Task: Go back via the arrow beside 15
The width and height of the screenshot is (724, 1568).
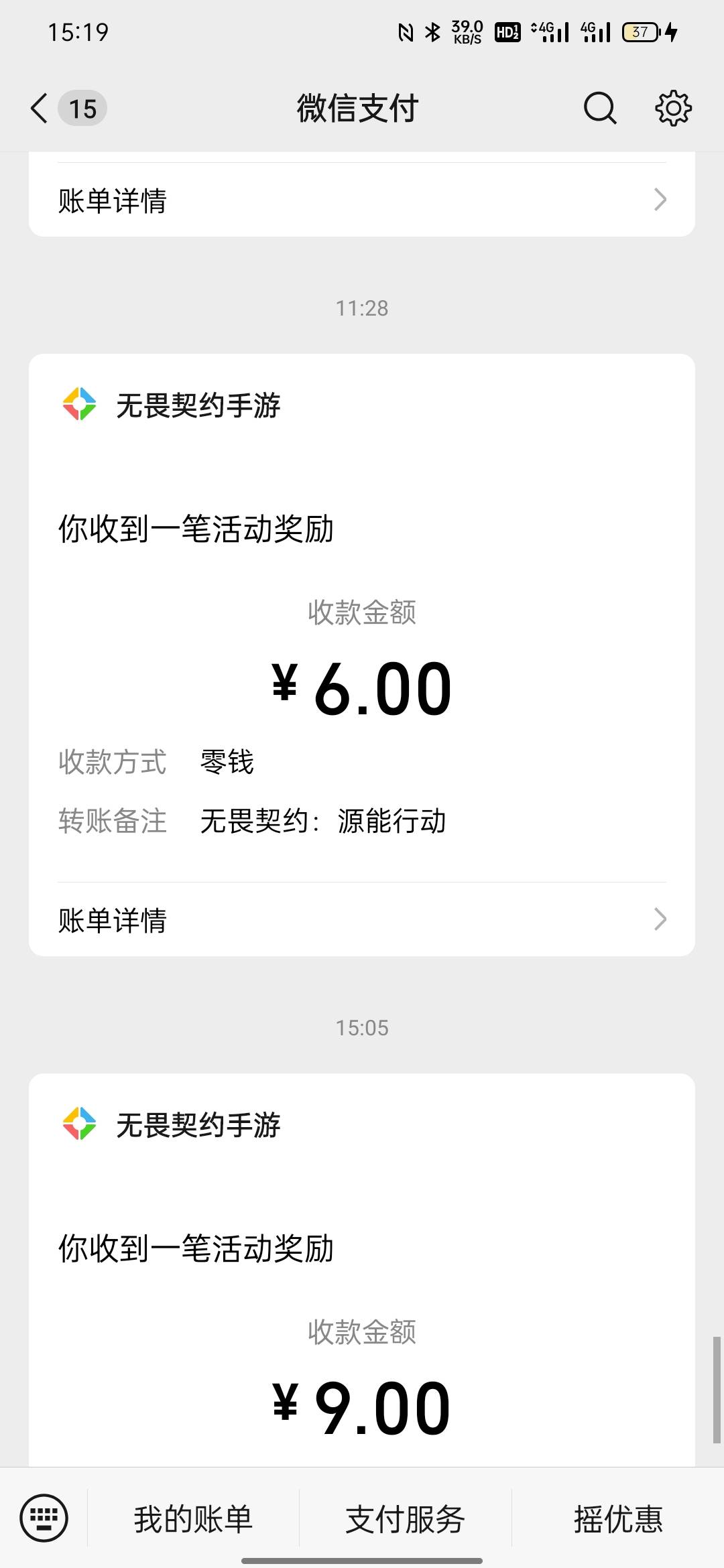Action: 40,108
